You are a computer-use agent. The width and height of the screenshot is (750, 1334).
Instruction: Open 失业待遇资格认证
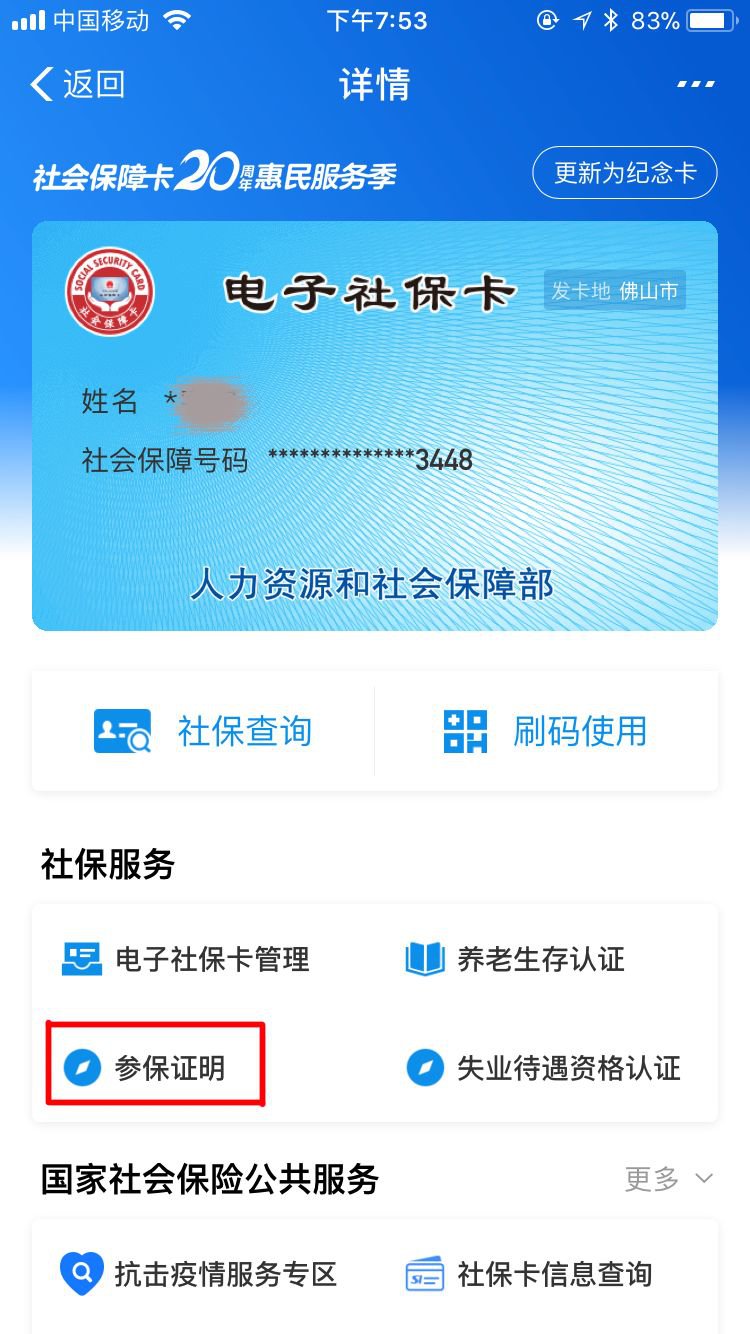[x=542, y=1068]
